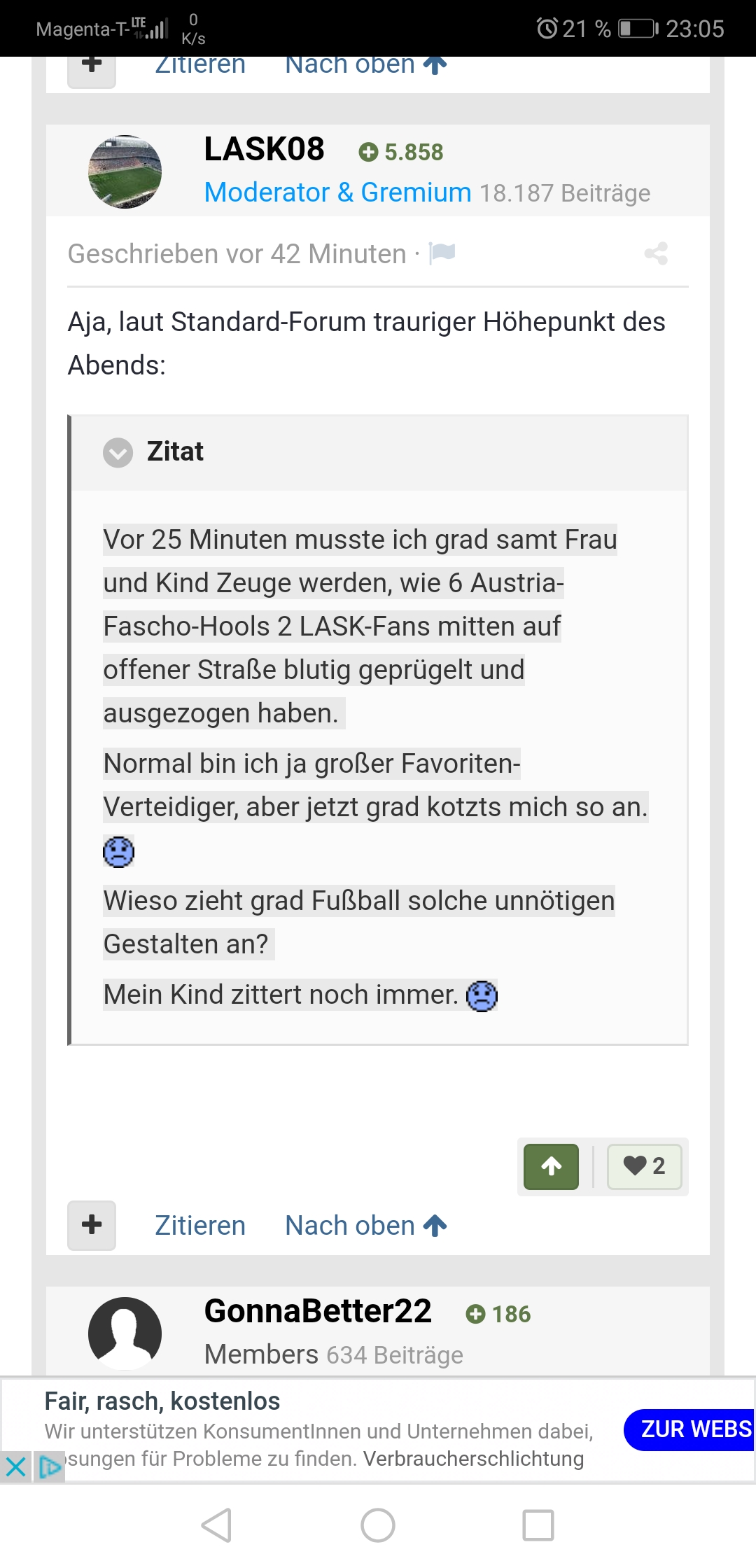Open GonnaBetter22's profile
Viewport: 756px width, 1568px height.
(318, 1311)
